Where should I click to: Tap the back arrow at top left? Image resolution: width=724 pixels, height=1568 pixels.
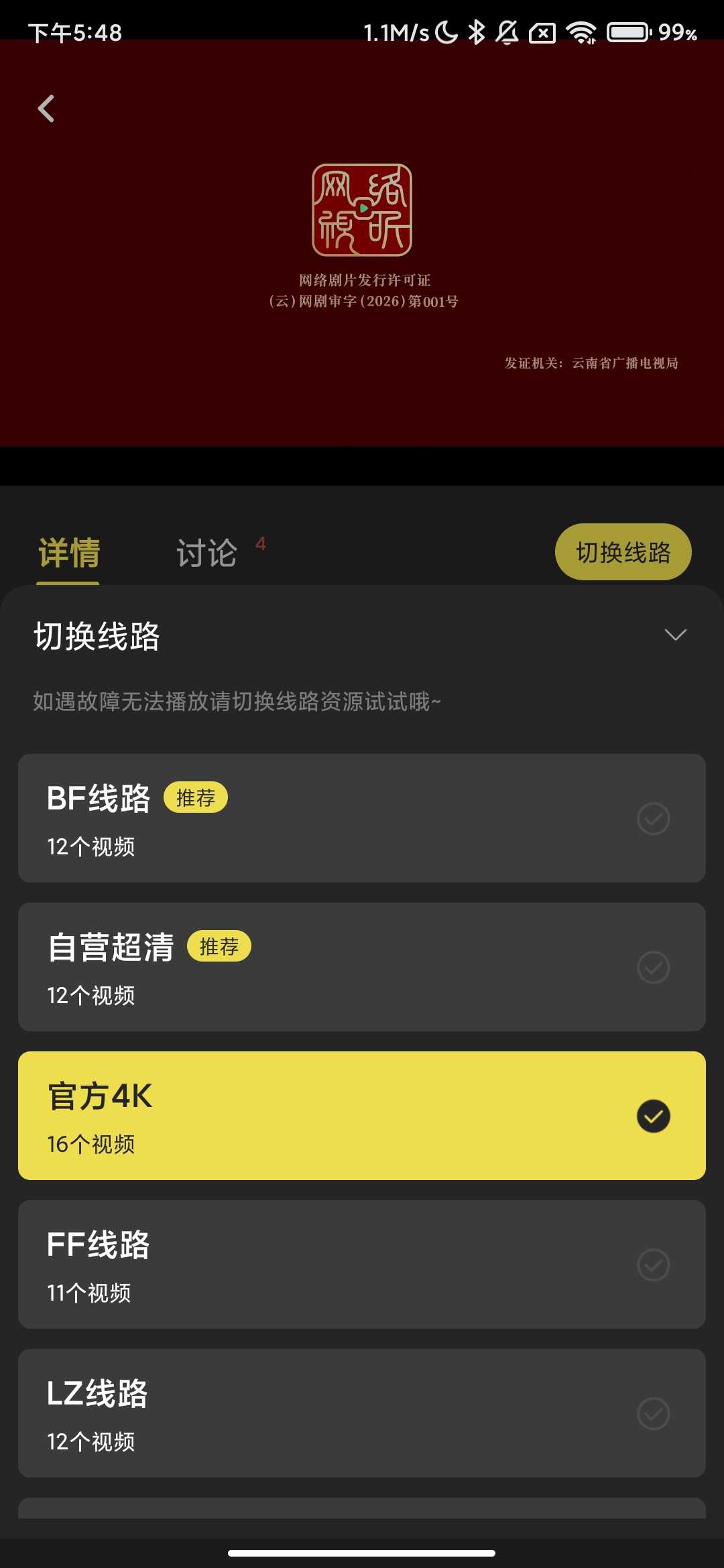point(46,109)
